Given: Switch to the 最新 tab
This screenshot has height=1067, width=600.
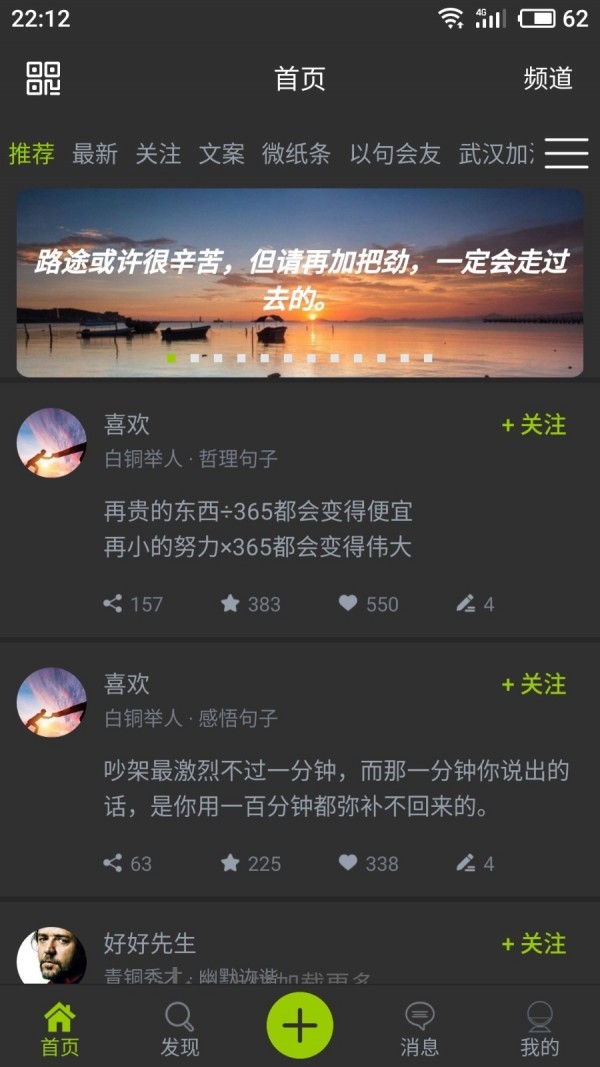Looking at the screenshot, I should click(95, 154).
